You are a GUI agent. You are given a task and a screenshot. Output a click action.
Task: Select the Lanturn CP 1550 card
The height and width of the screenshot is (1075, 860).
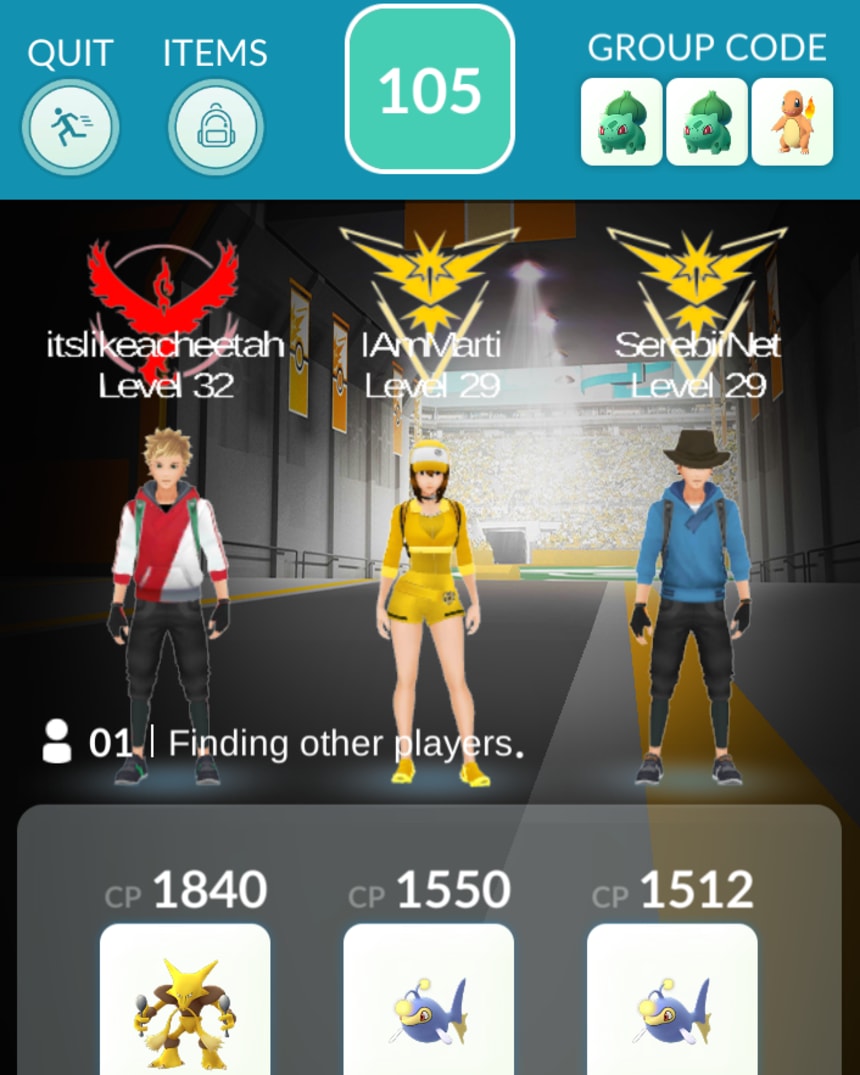pyautogui.click(x=428, y=1000)
